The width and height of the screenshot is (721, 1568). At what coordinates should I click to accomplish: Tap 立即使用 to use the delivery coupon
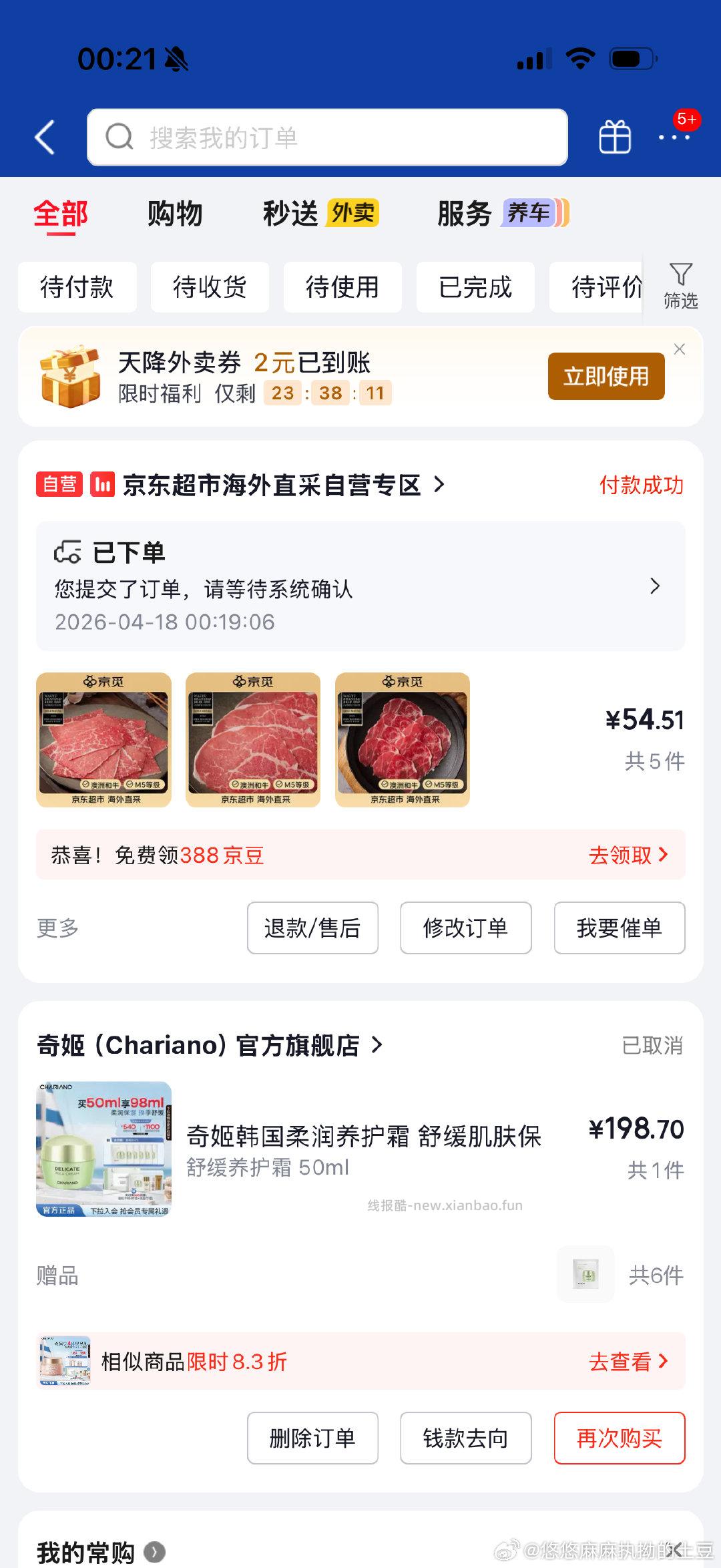coord(605,376)
